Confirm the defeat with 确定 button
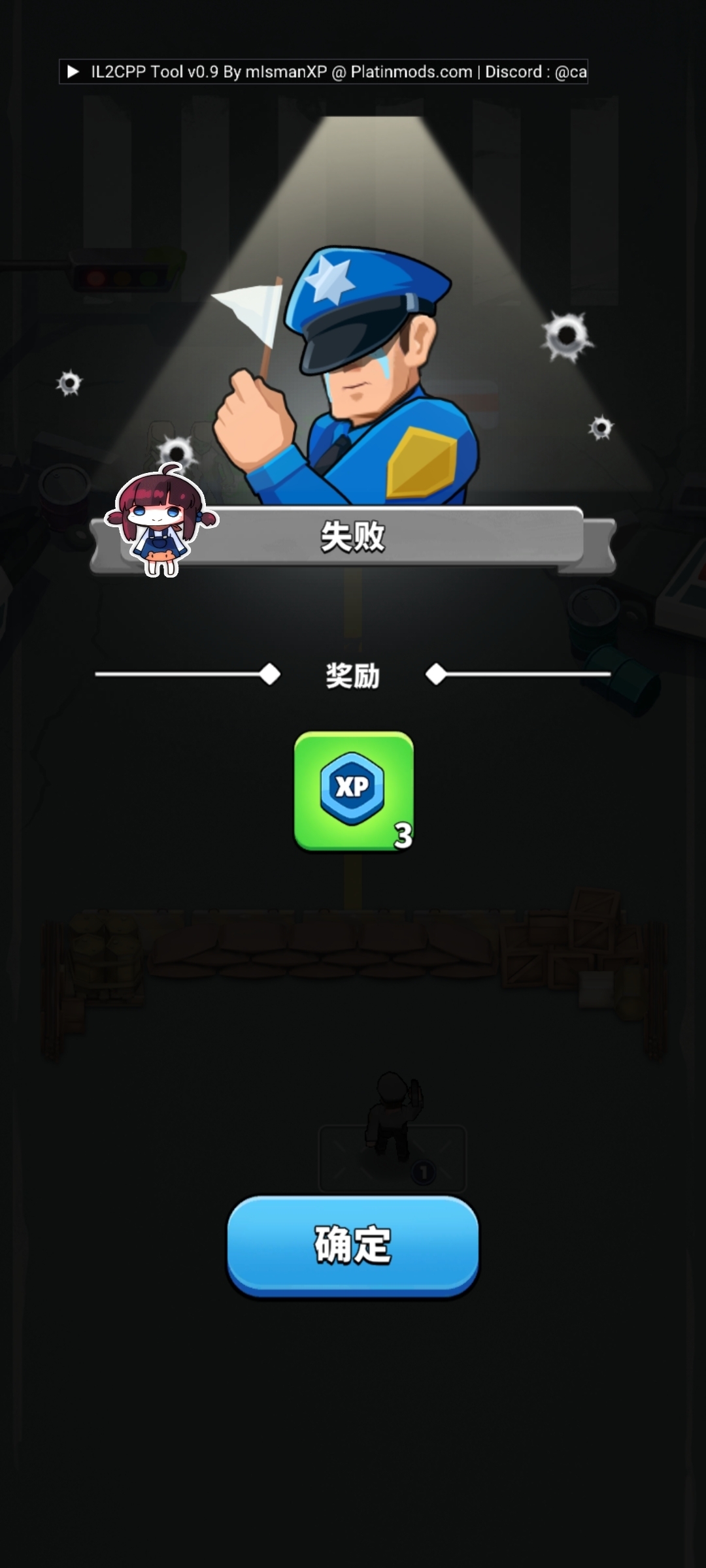This screenshot has width=706, height=1568. pyautogui.click(x=353, y=1245)
